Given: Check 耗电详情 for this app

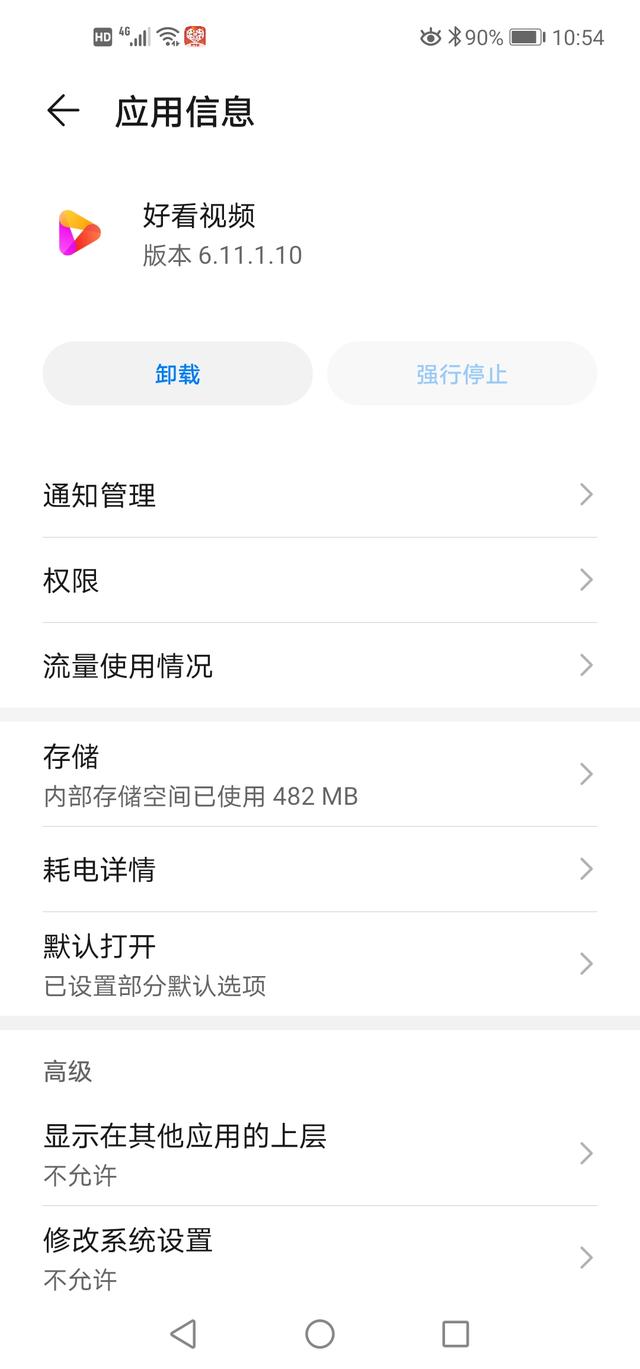Looking at the screenshot, I should (x=319, y=869).
